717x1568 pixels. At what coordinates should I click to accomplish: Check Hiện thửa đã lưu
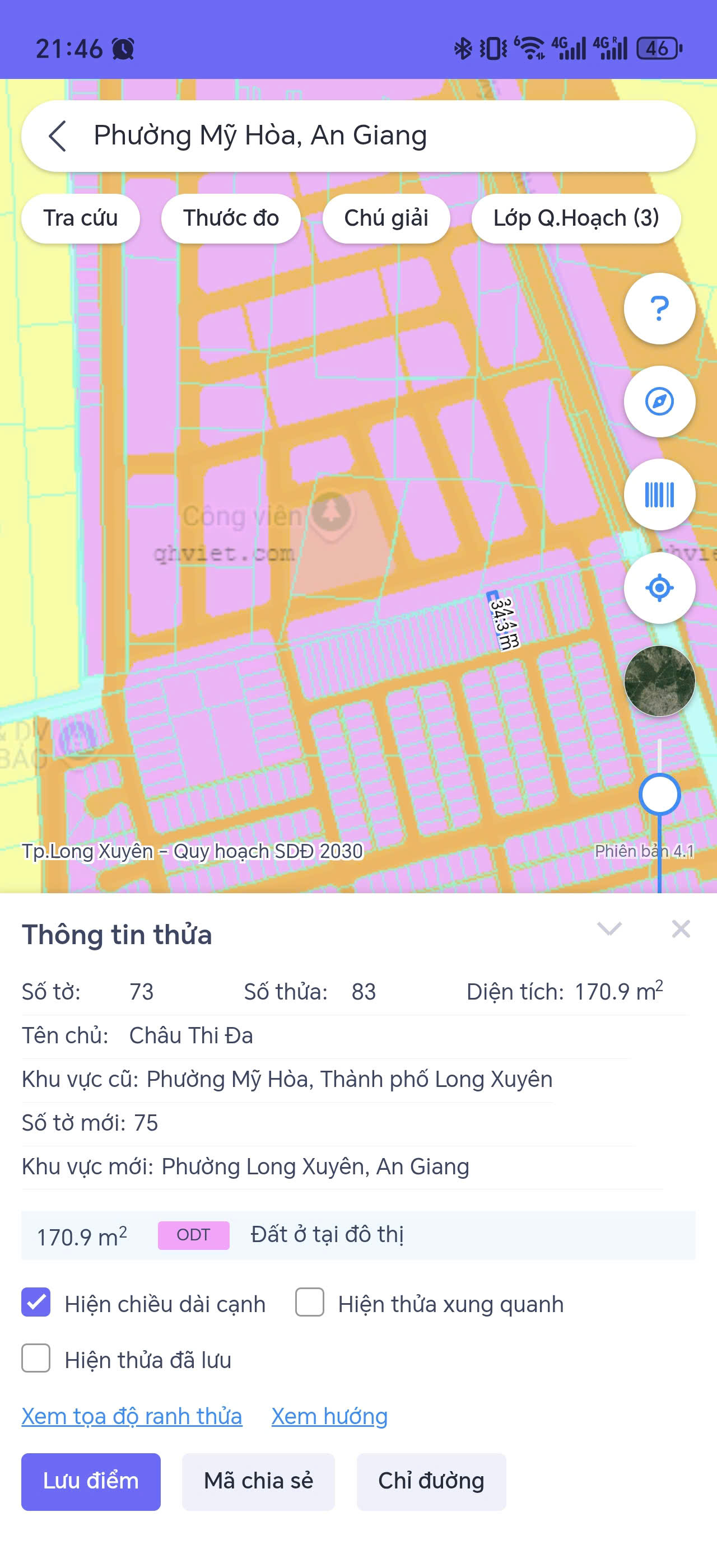pos(35,1360)
